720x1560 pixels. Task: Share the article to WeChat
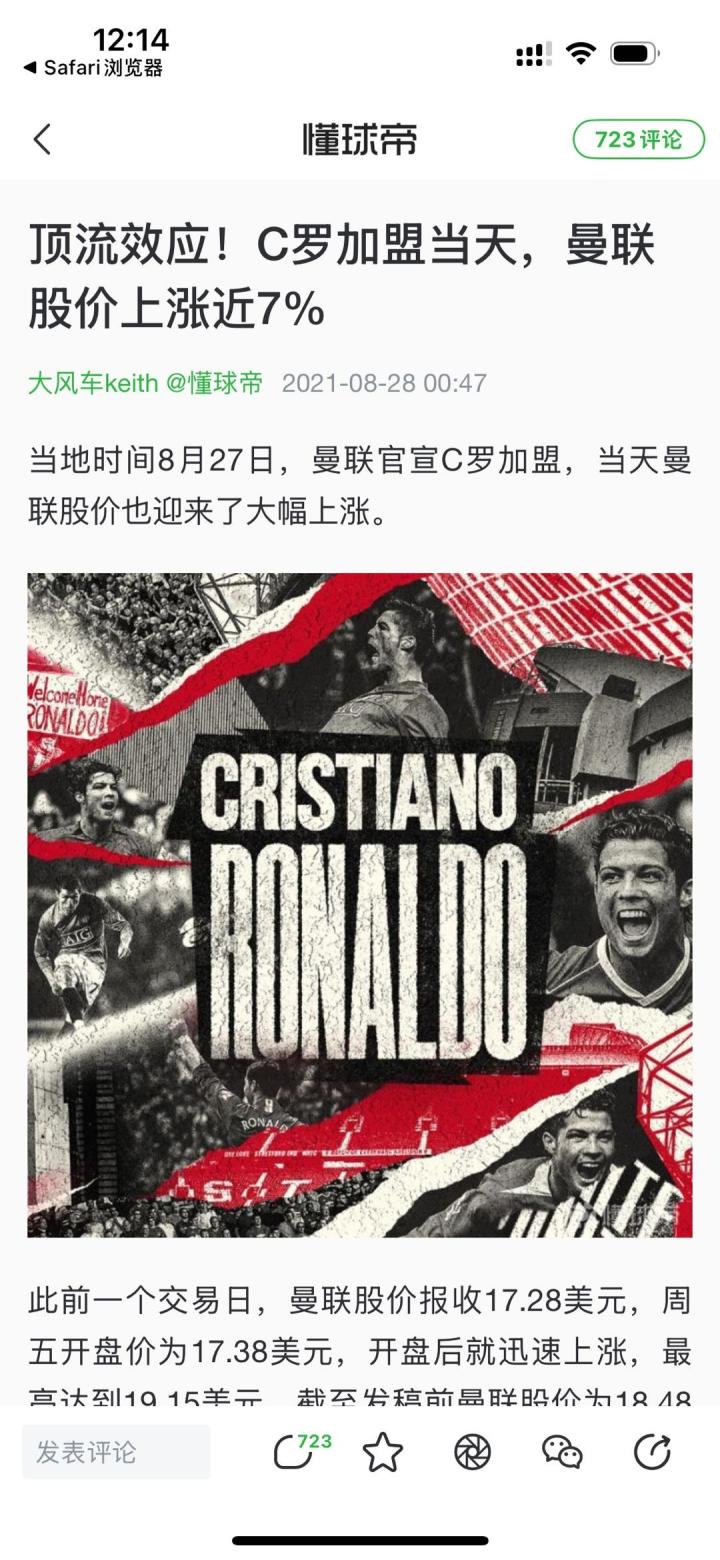point(562,1452)
